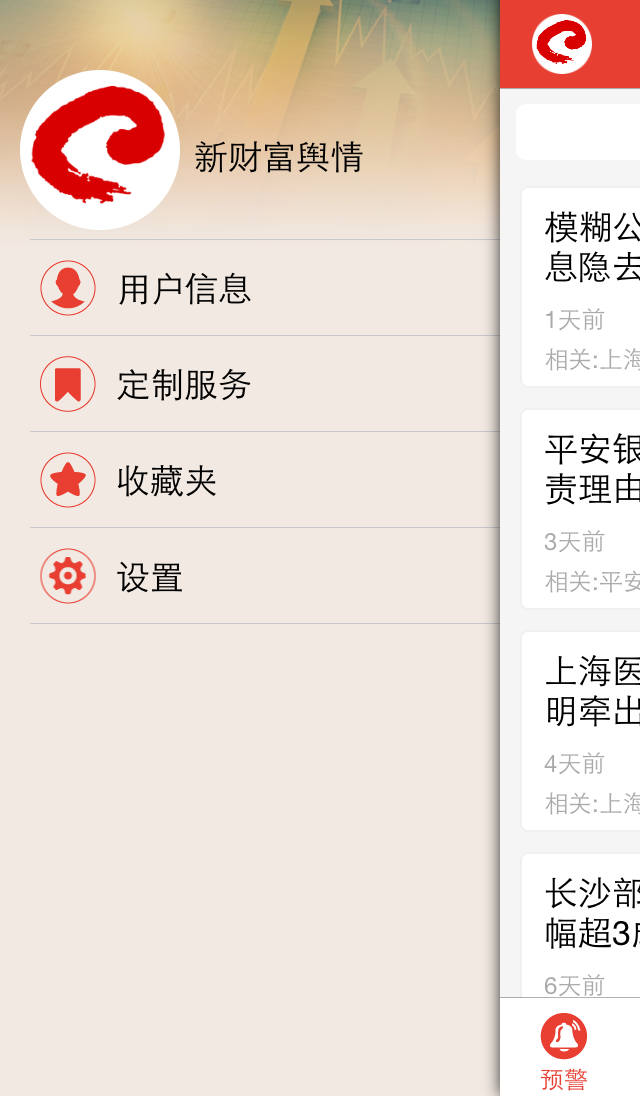This screenshot has width=640, height=1096.
Task: Tap the red logo button in top bar
Action: tap(562, 44)
